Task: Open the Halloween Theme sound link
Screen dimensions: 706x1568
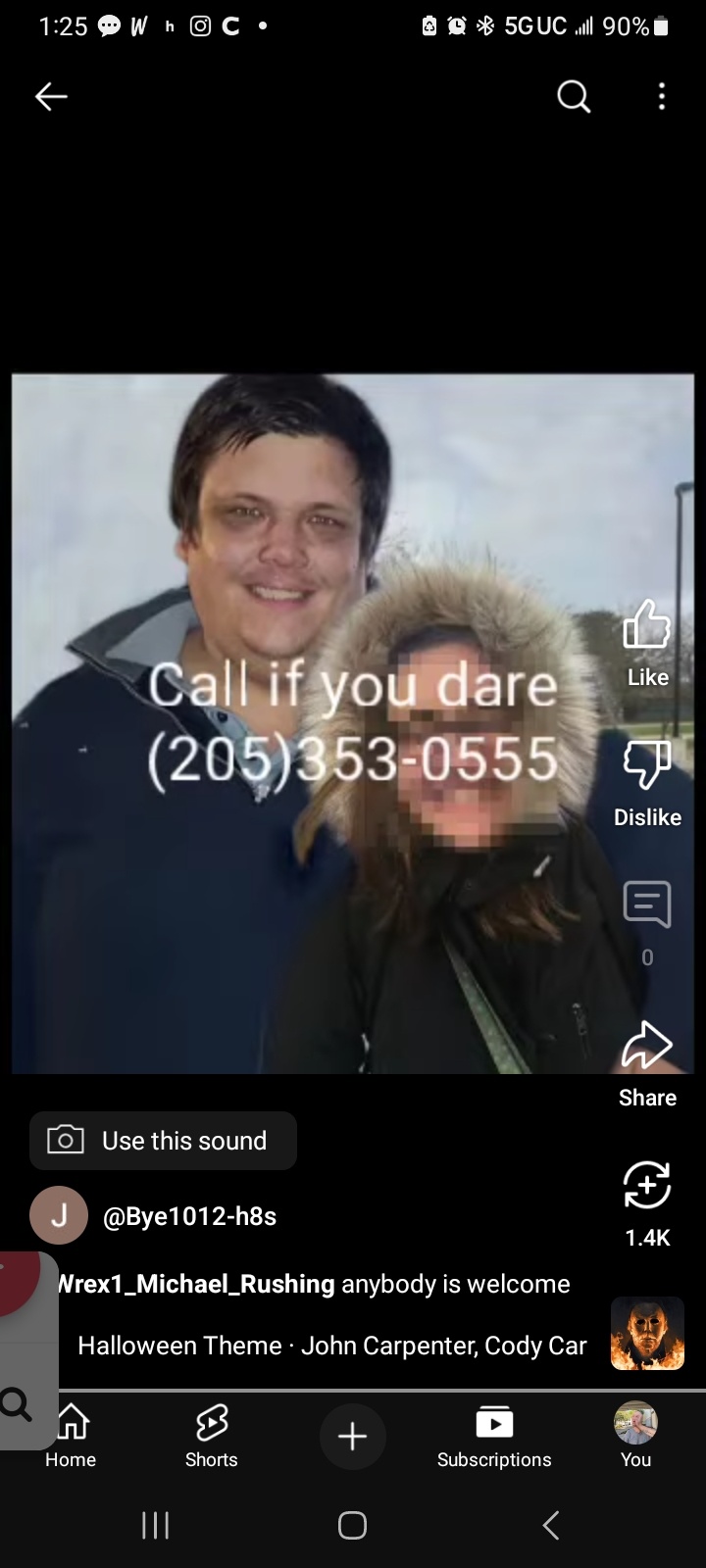Action: (331, 1346)
